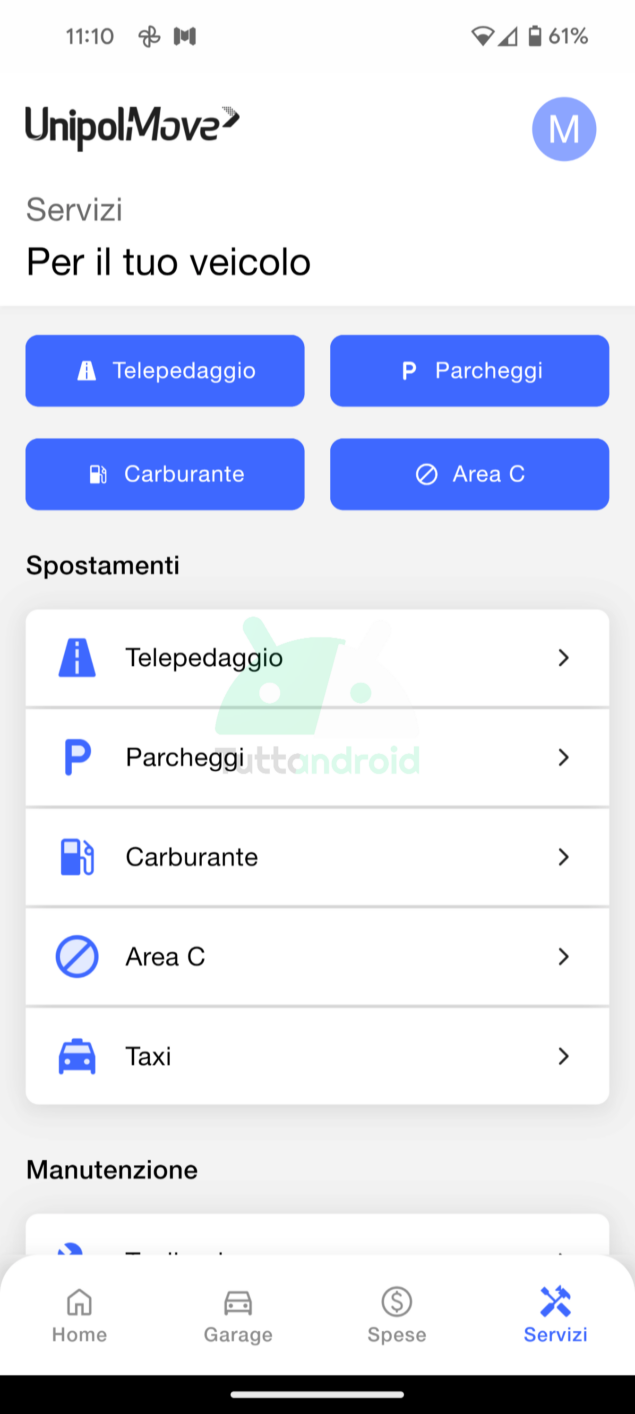Viewport: 635px width, 1414px height.
Task: Open the Taxi row
Action: [317, 1056]
